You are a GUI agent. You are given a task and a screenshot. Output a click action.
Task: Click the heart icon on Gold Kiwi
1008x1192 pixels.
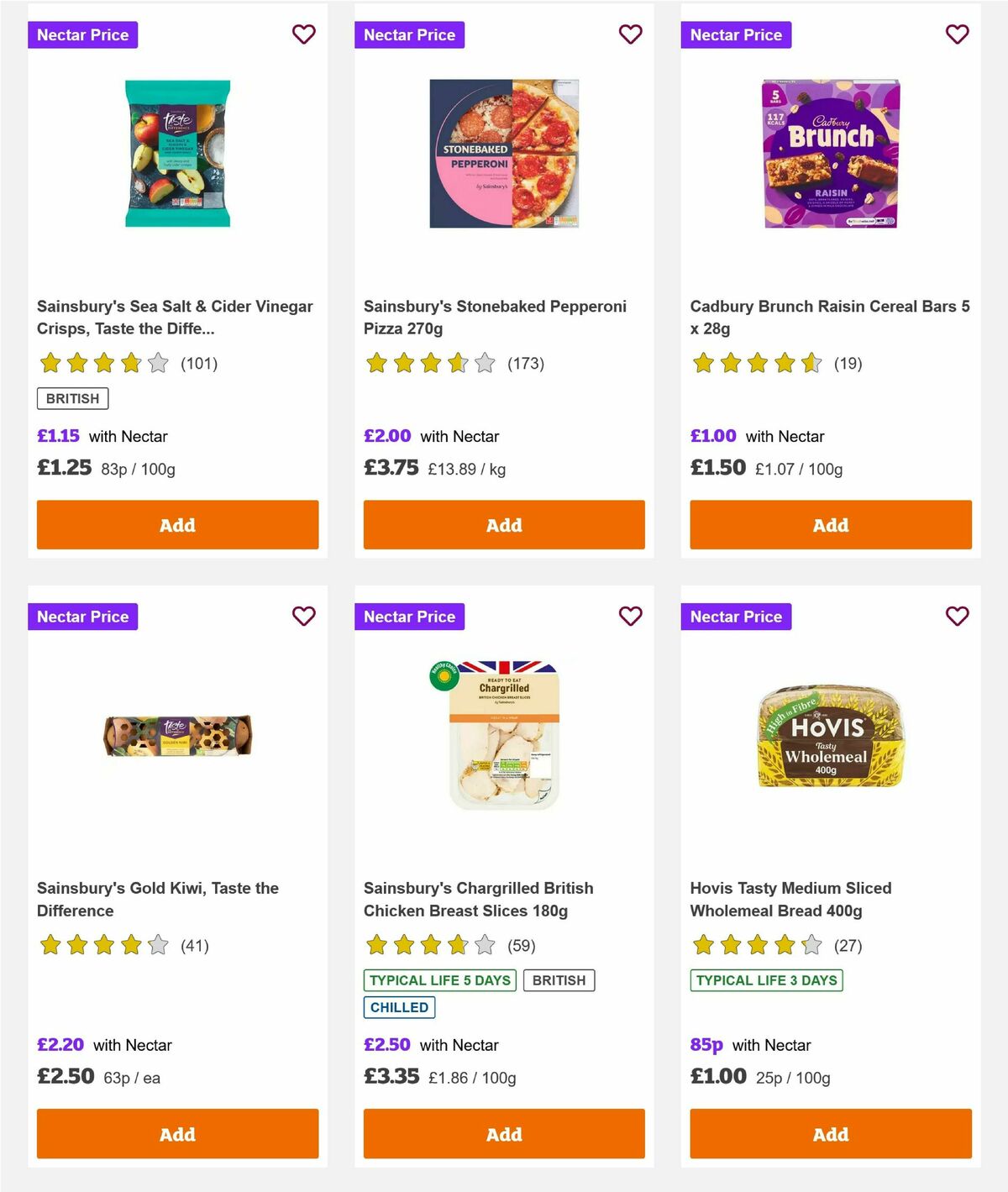point(304,616)
